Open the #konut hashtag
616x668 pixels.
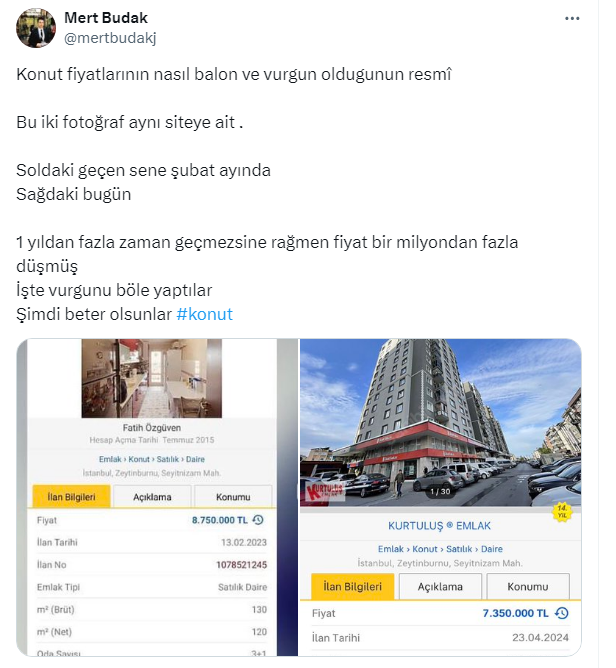click(204, 314)
